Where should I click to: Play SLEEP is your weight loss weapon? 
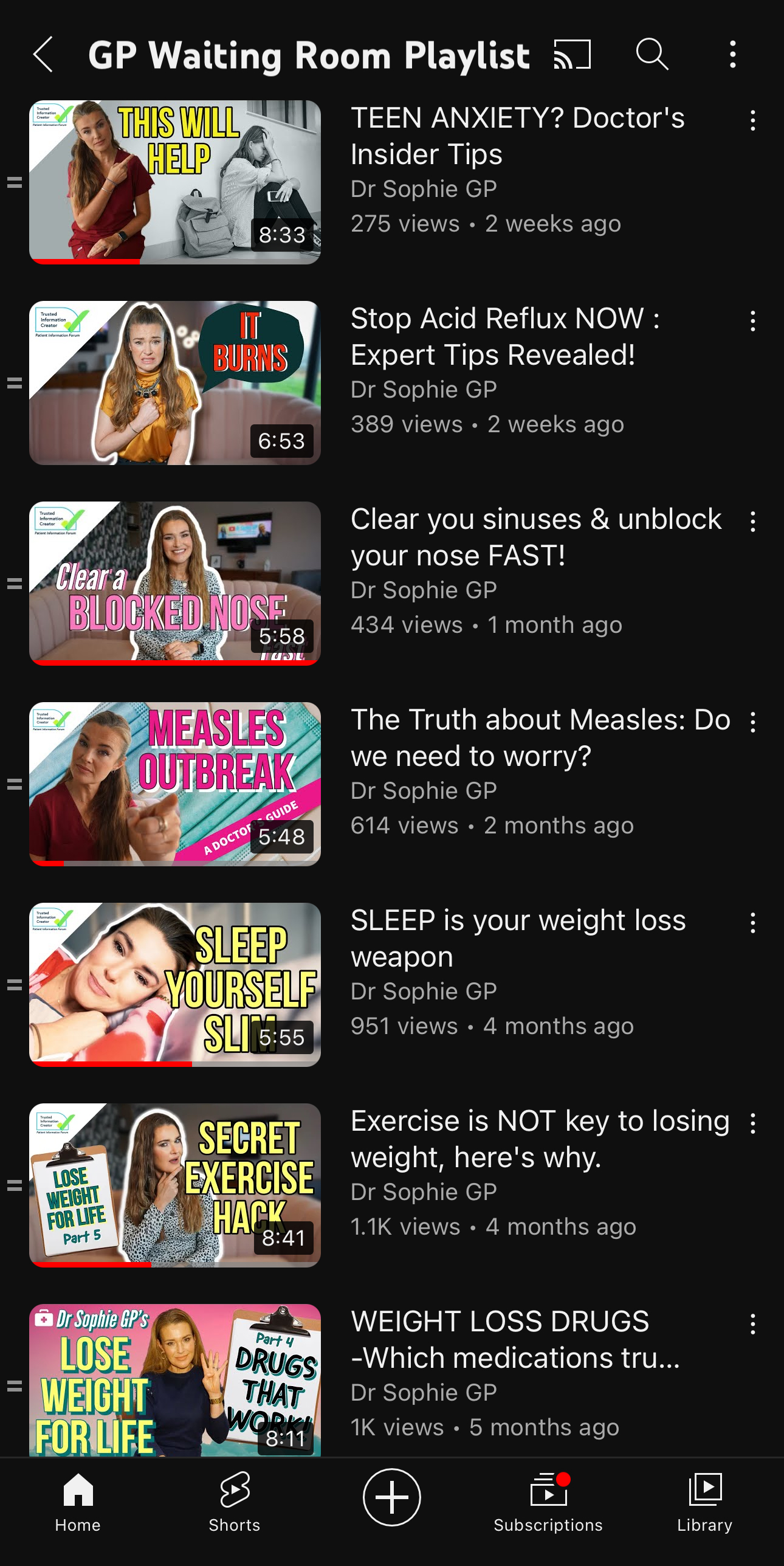(175, 985)
